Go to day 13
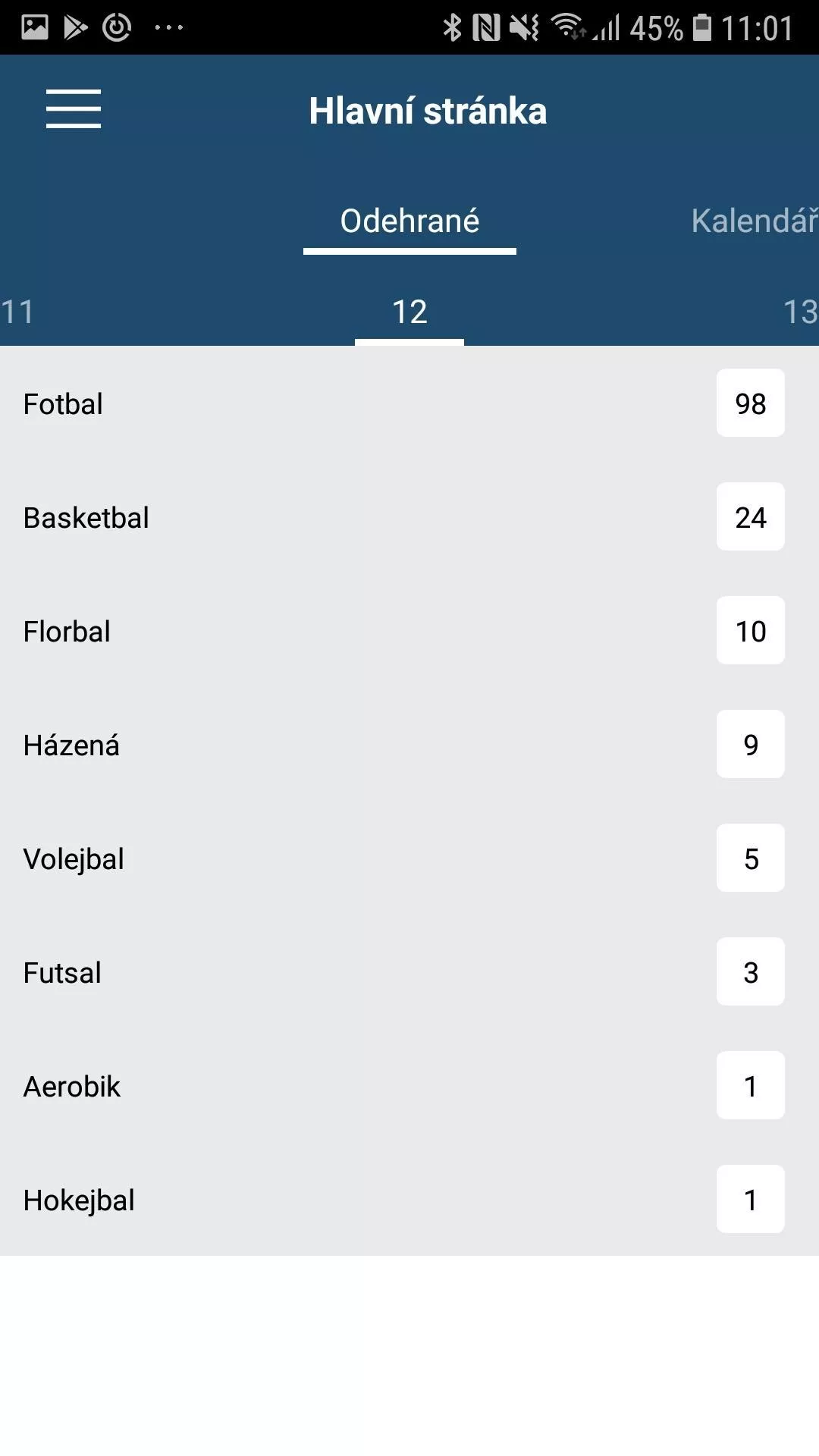This screenshot has height=1456, width=819. tap(800, 312)
